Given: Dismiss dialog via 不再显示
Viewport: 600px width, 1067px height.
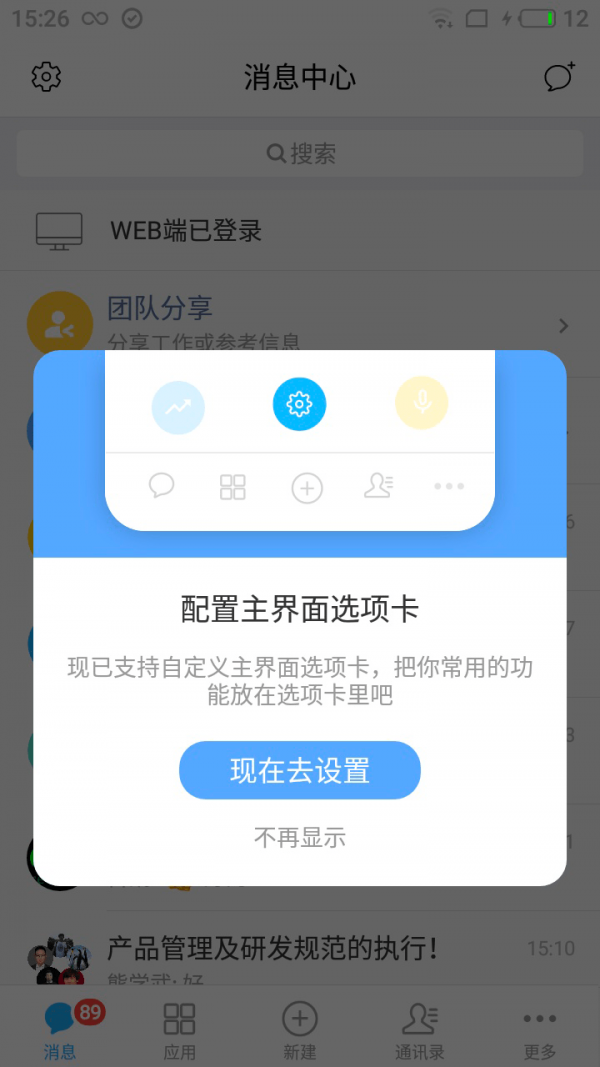Looking at the screenshot, I should coord(300,837).
